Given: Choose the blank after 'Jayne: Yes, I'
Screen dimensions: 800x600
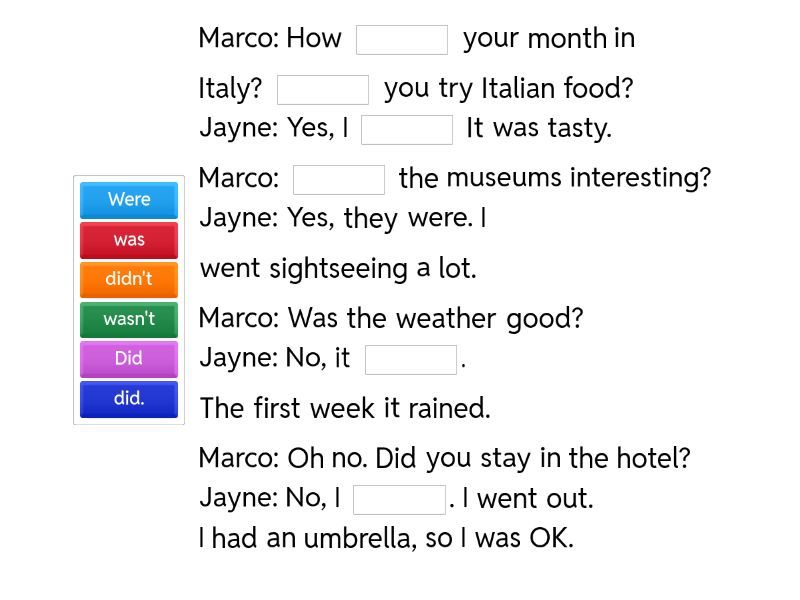Looking at the screenshot, I should [x=406, y=130].
